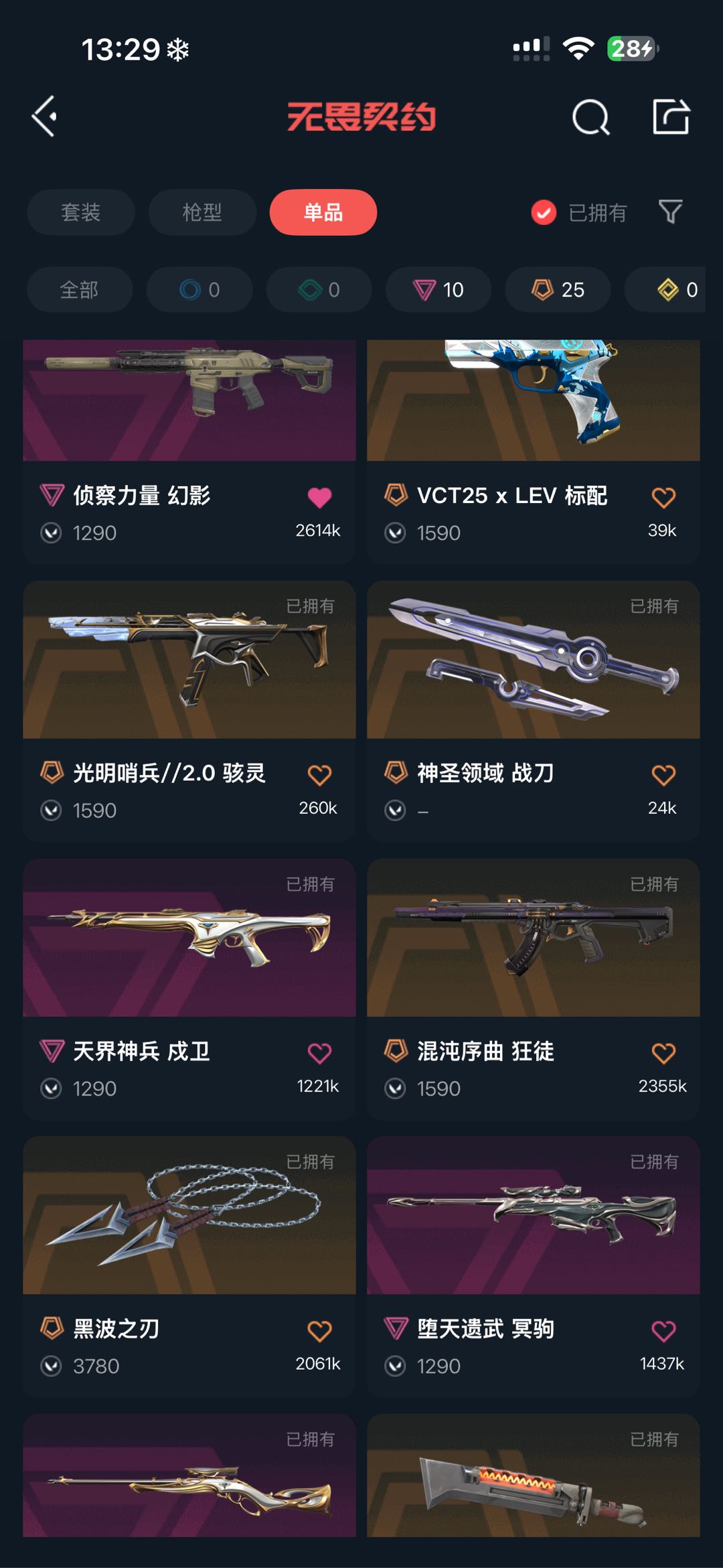Switch to the 套装 tab
The image size is (723, 1568).
(81, 212)
